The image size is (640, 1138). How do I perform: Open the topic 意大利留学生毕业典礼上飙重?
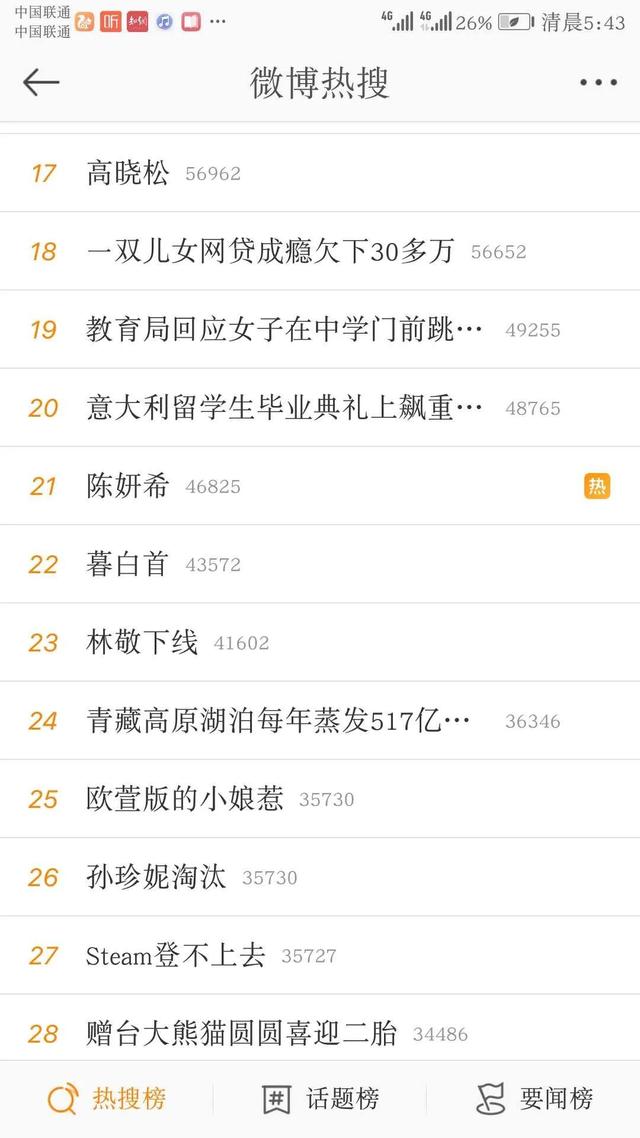[320, 408]
